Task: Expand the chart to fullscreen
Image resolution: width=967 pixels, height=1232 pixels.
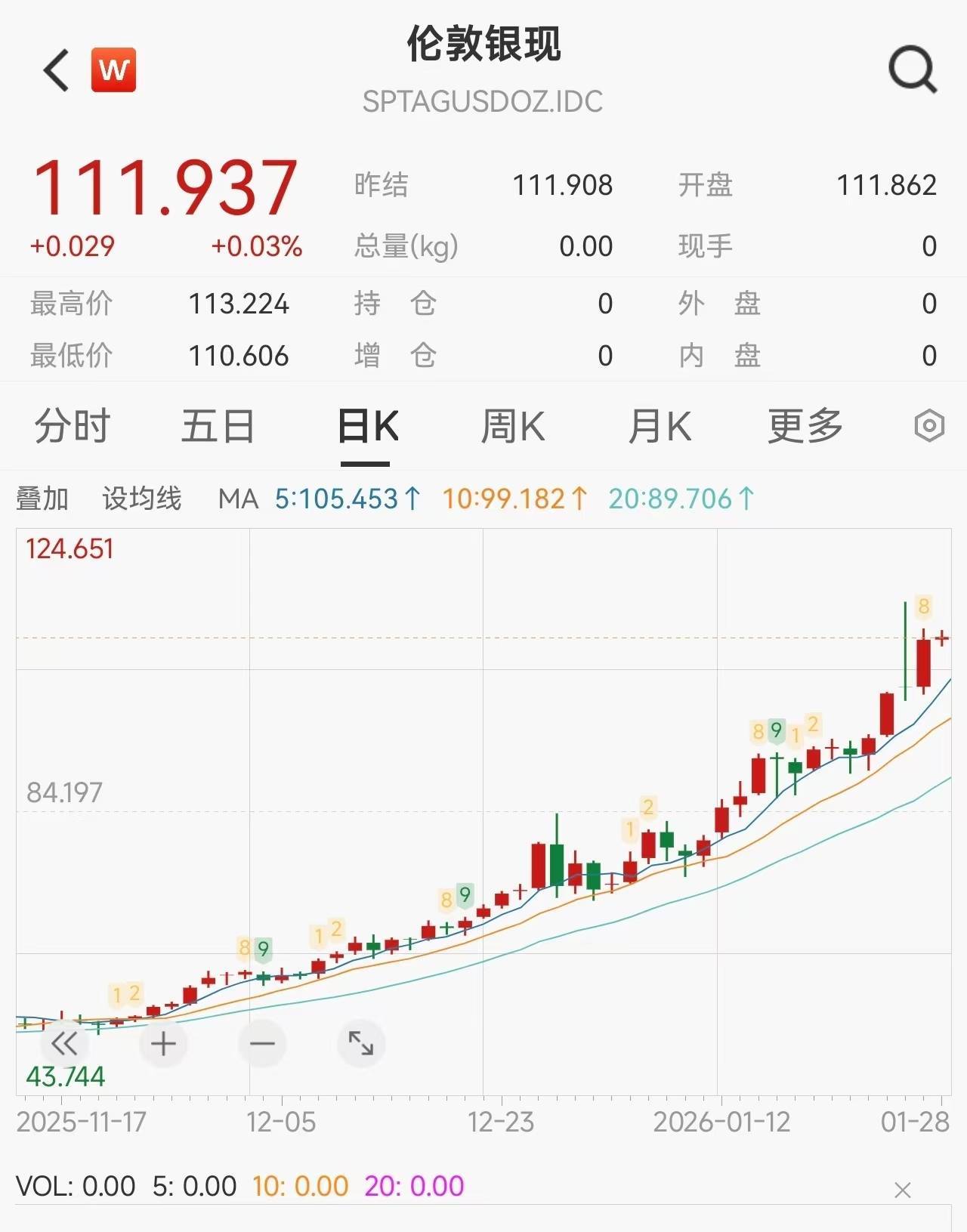Action: point(361,1044)
